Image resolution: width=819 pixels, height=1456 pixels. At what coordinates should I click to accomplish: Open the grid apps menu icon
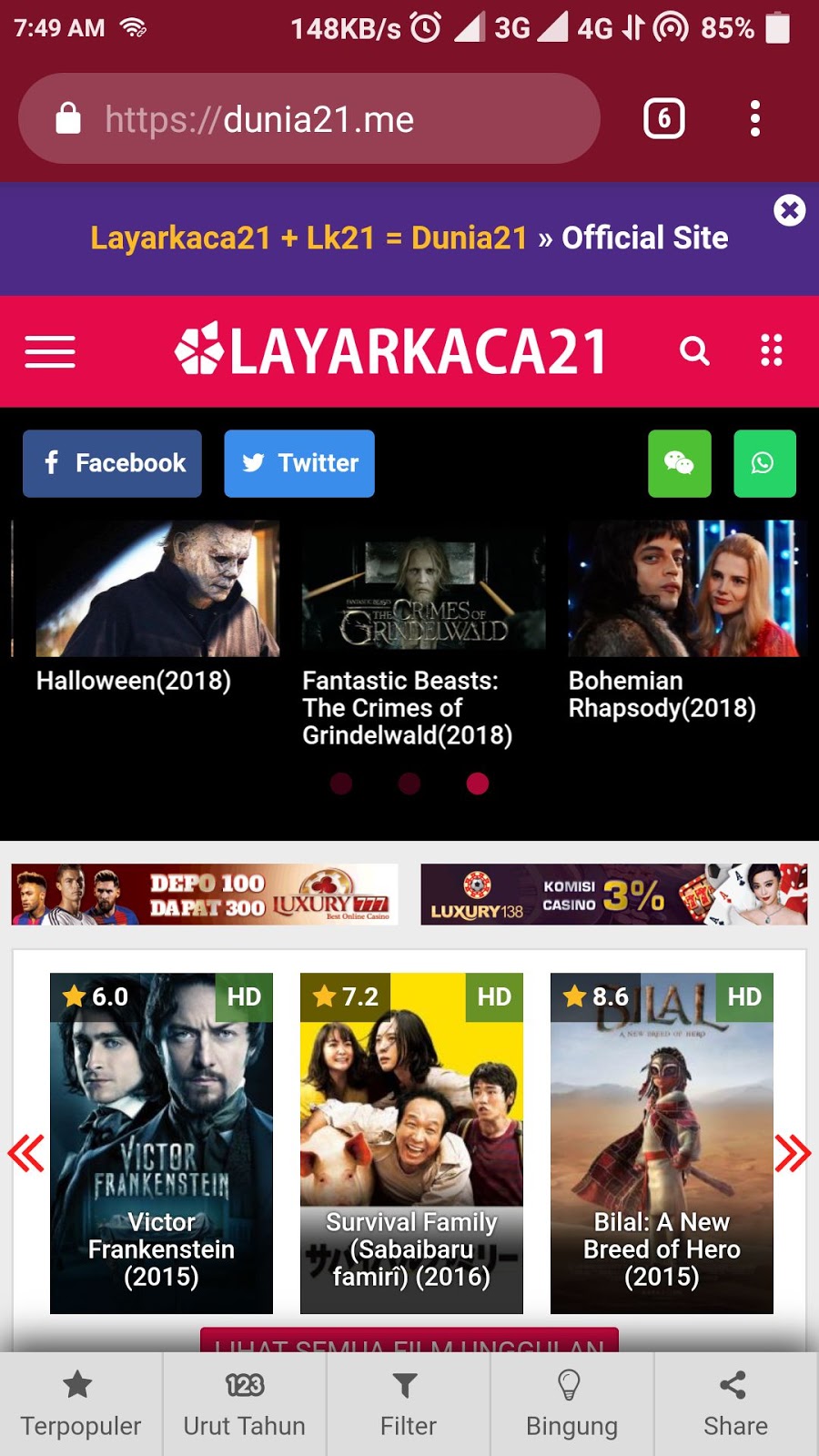click(771, 350)
